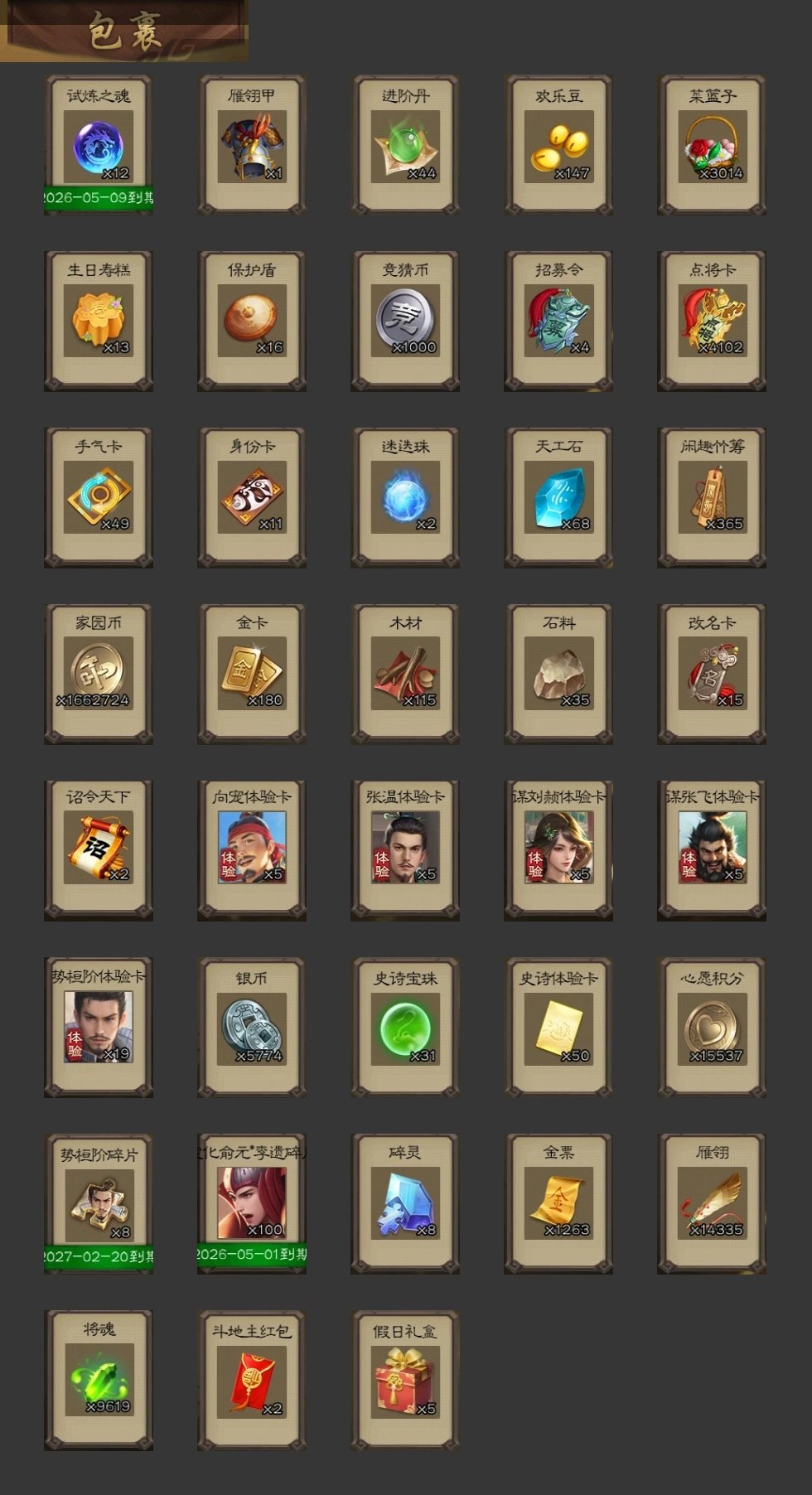The height and width of the screenshot is (1495, 812).
Task: Open the 欢乐豆 item
Action: tap(558, 146)
